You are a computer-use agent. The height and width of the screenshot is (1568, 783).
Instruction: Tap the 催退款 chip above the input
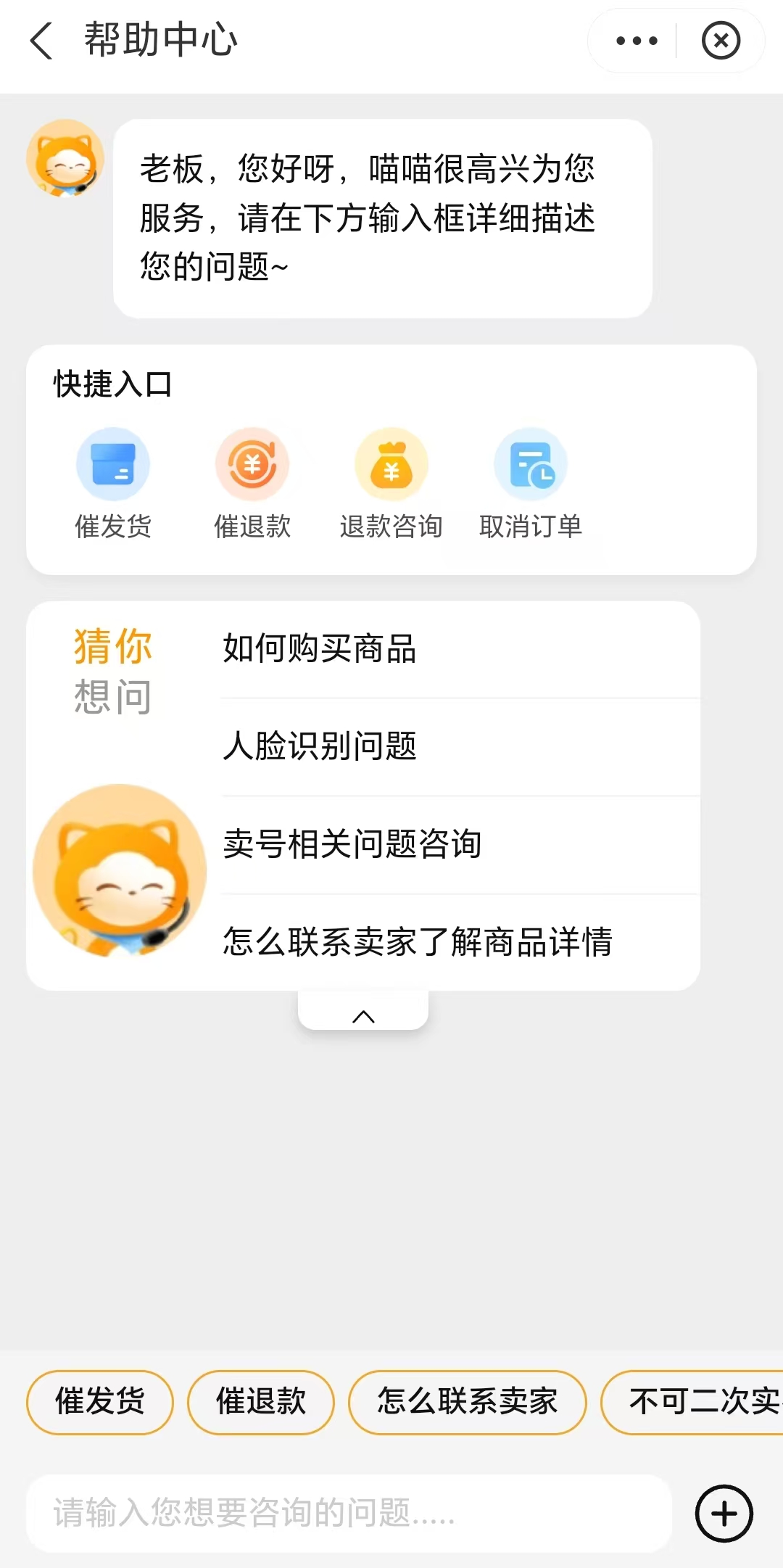point(261,1401)
